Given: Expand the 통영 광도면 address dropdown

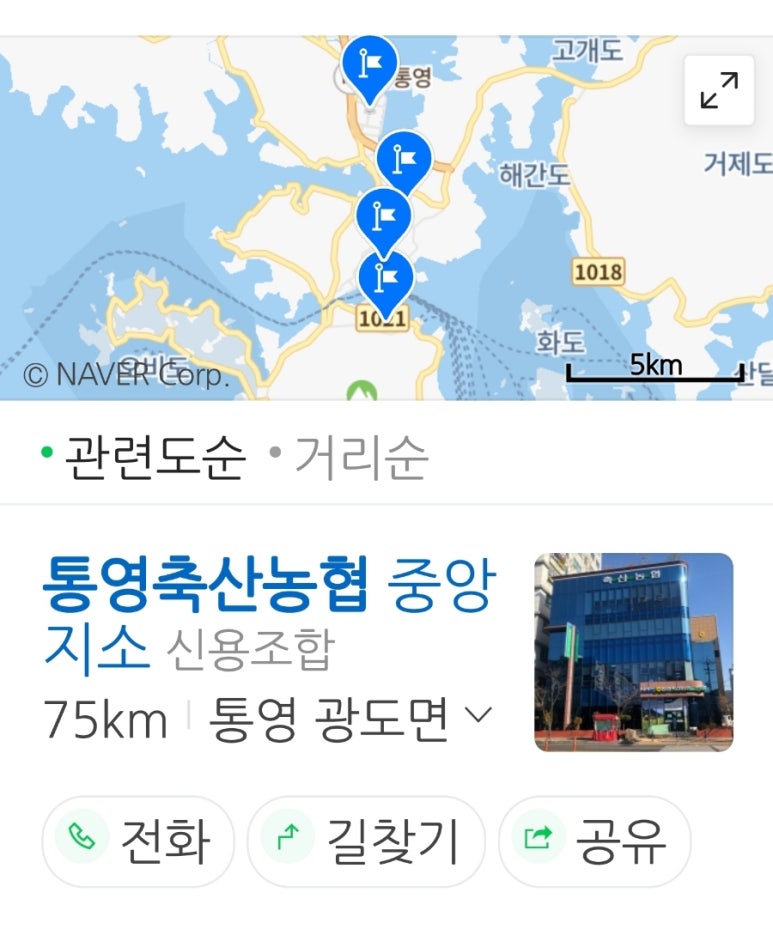Looking at the screenshot, I should [x=480, y=716].
